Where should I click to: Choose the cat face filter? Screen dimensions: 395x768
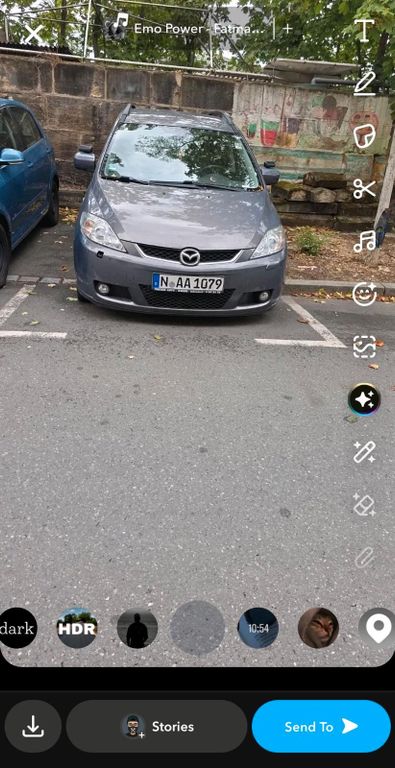tap(318, 628)
